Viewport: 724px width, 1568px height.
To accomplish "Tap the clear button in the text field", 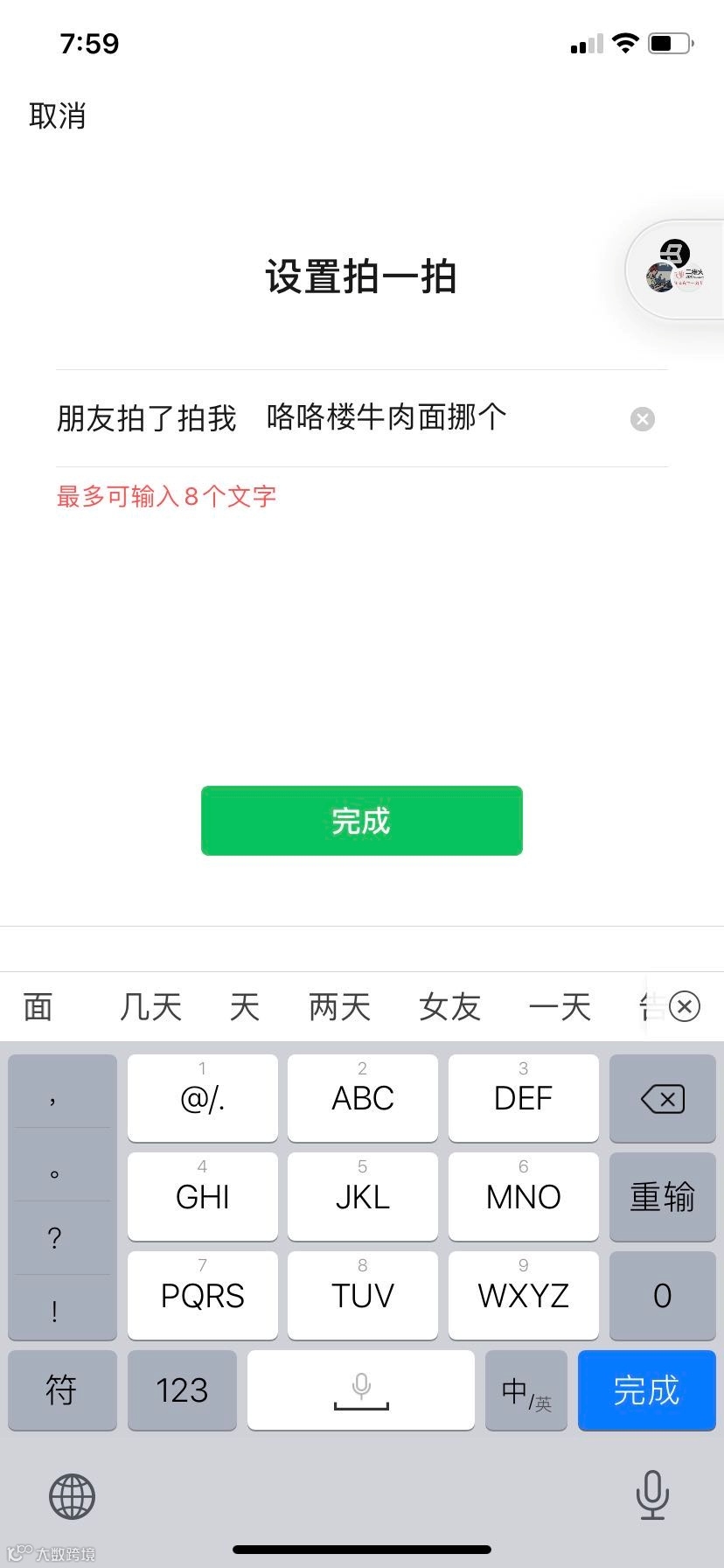I will (643, 419).
